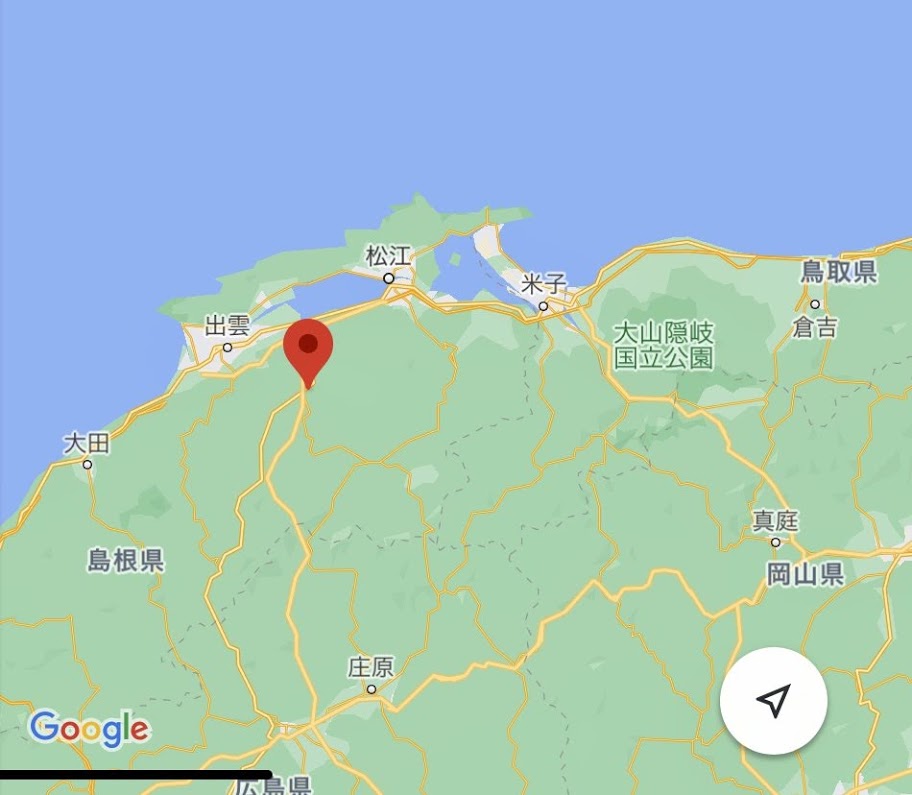Tap the my-location arrow button

(773, 701)
